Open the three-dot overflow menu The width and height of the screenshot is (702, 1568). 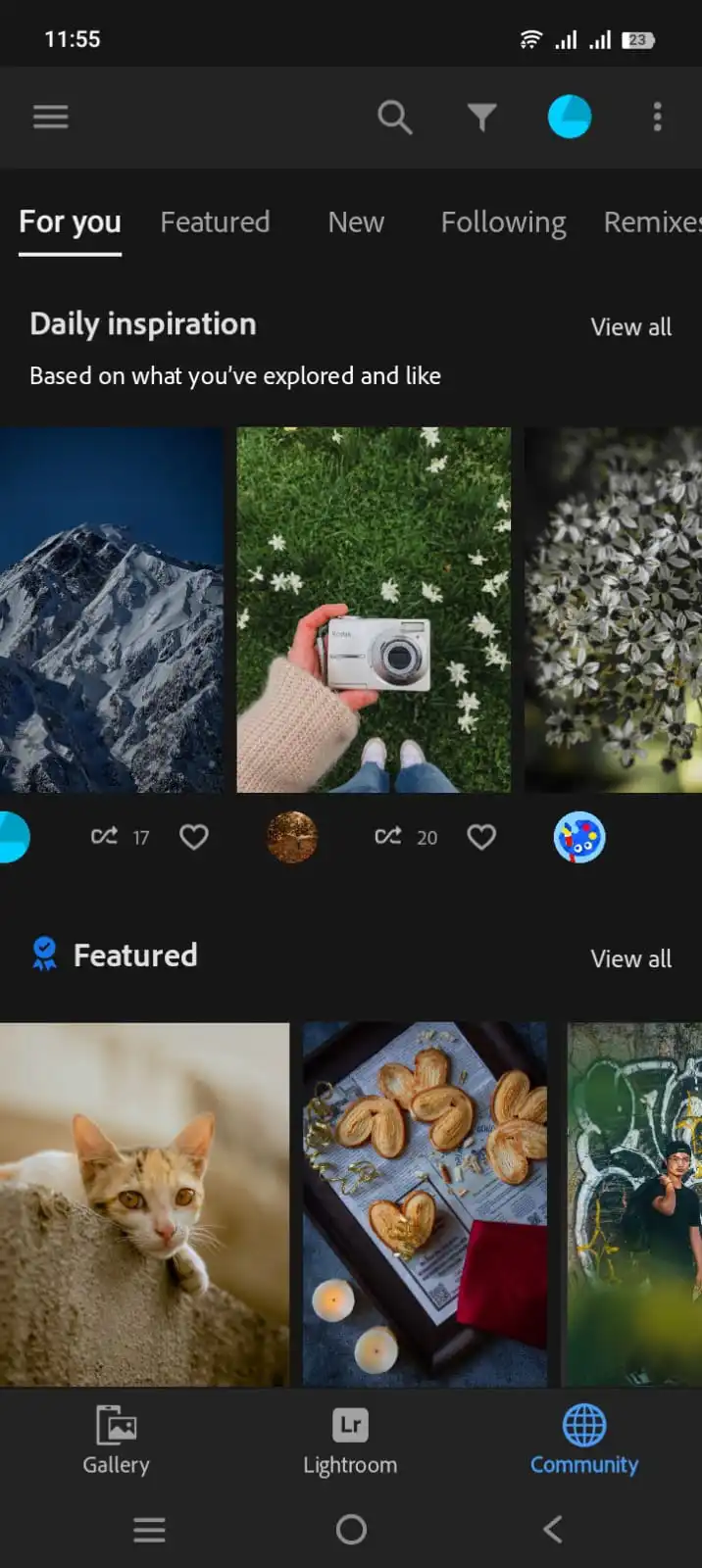click(657, 118)
